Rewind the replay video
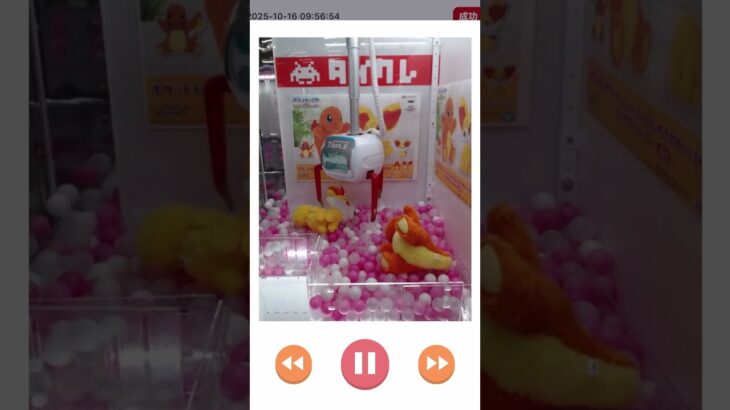 click(x=293, y=364)
